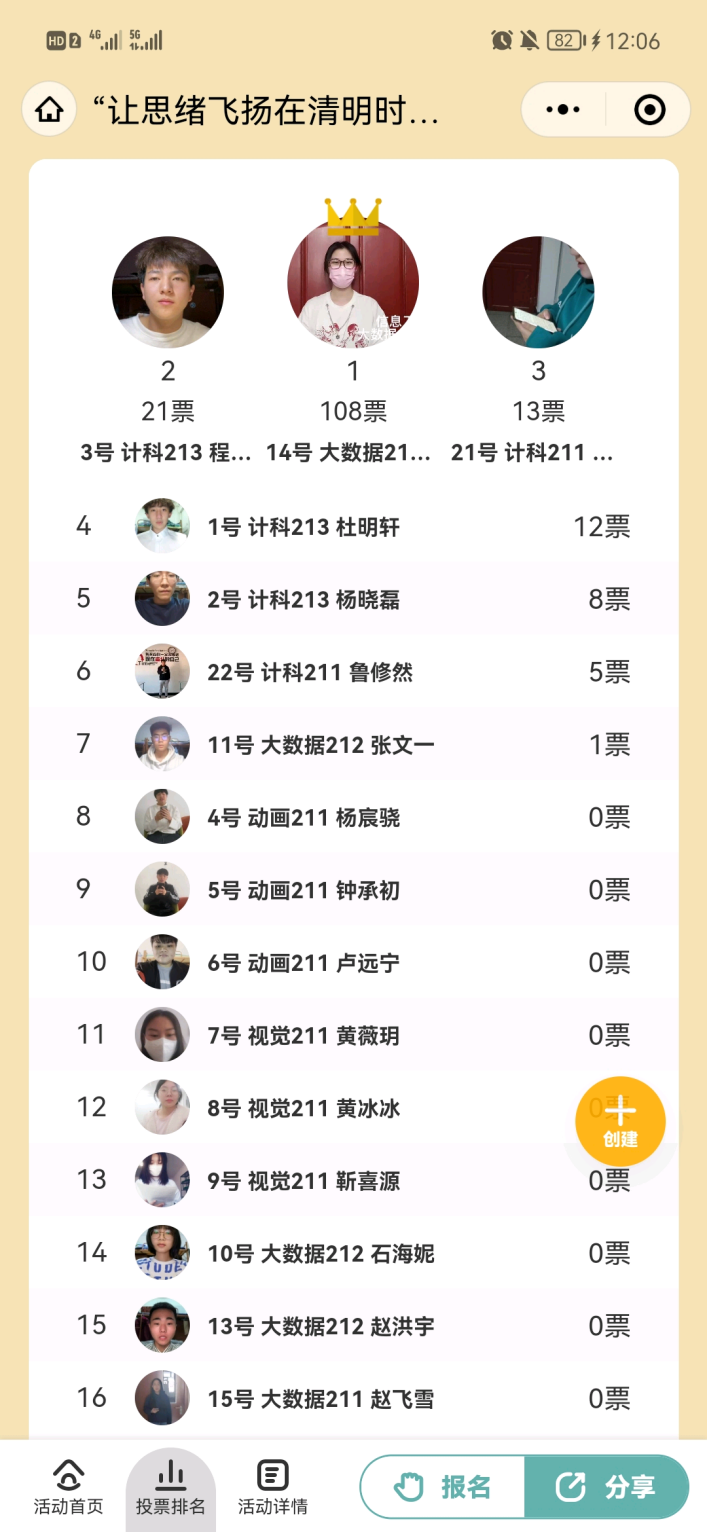Viewport: 707px width, 1532px height.
Task: Go to the mini program home
Action: click(x=49, y=110)
